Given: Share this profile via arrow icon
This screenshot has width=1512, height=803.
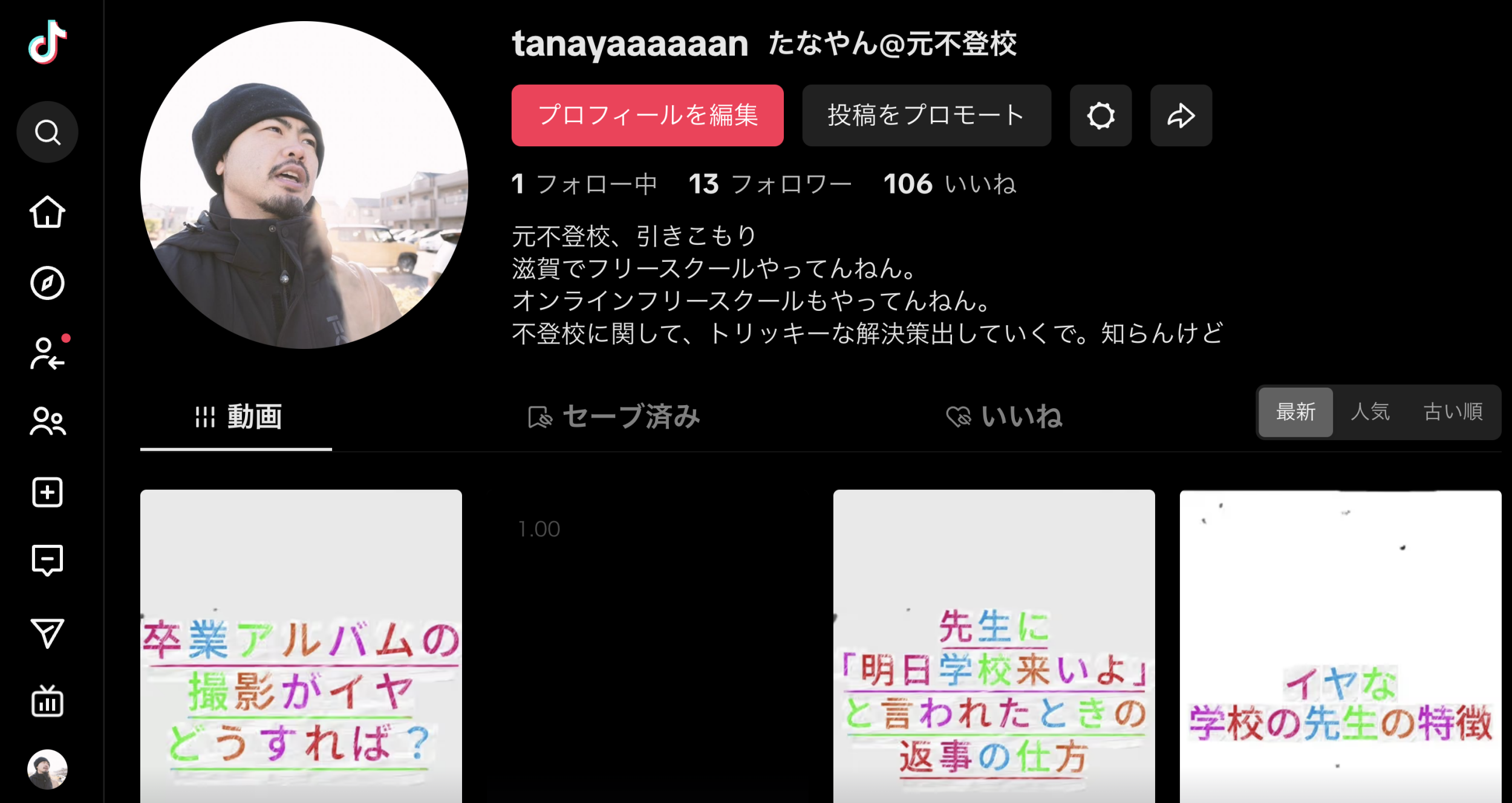Looking at the screenshot, I should coord(1181,115).
